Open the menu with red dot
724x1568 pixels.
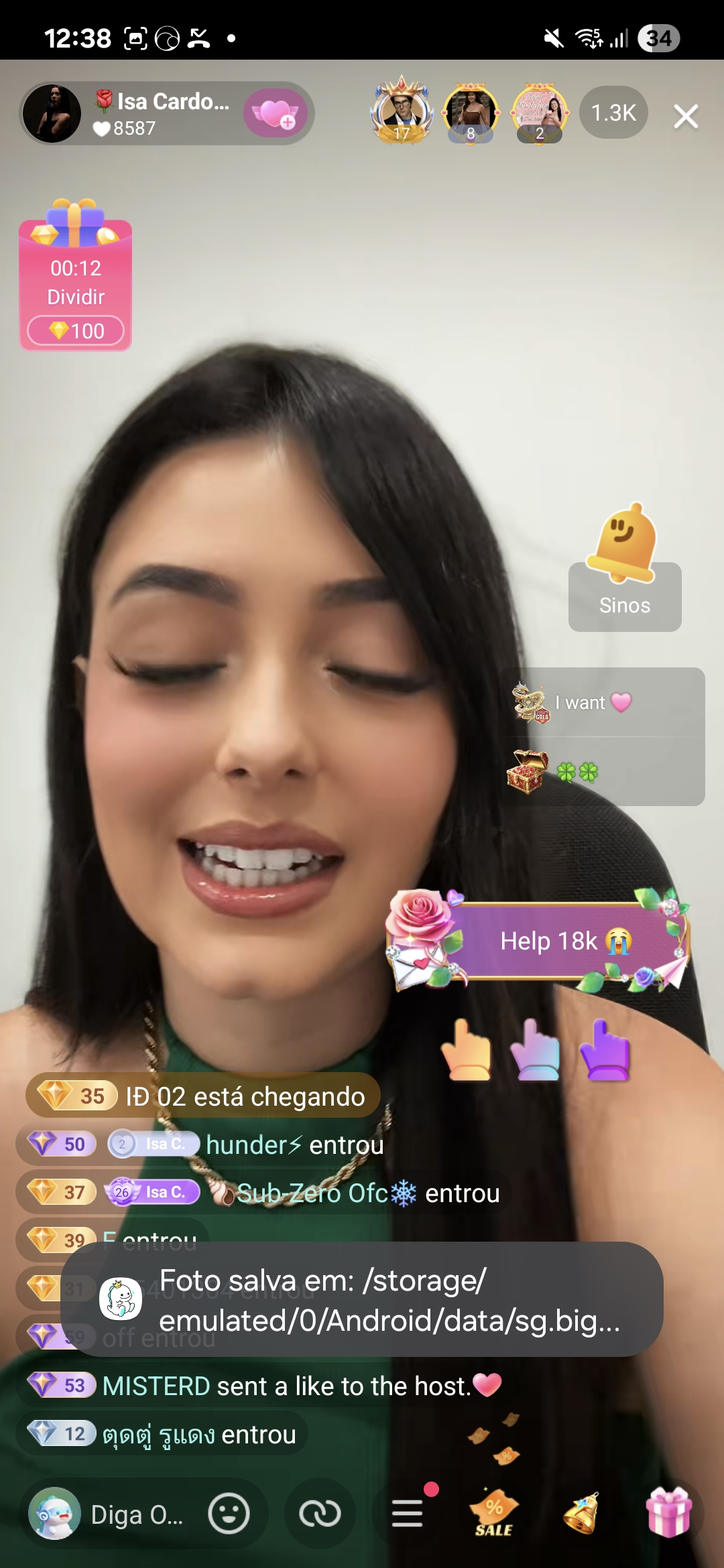[407, 1514]
